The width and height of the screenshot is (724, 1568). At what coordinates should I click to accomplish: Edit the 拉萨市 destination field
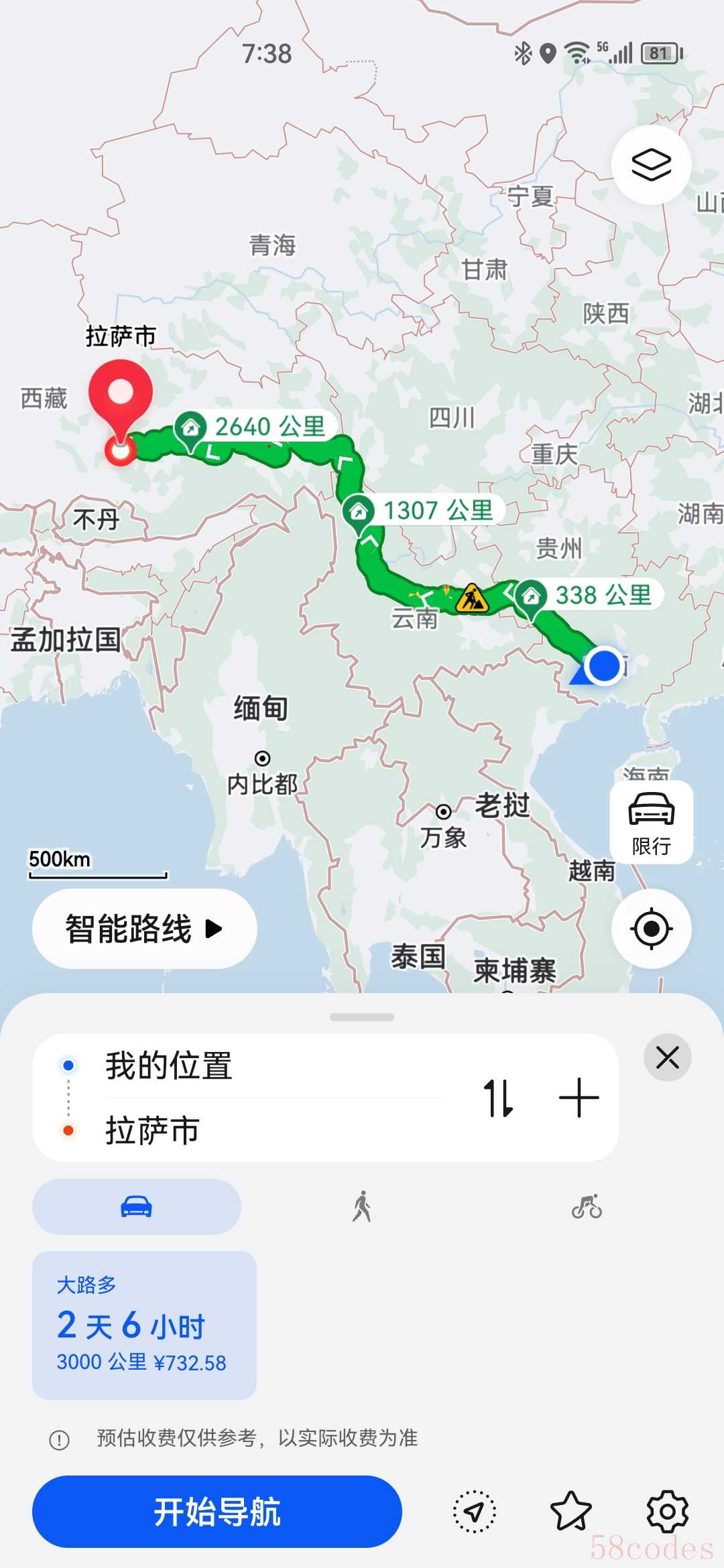268,1130
